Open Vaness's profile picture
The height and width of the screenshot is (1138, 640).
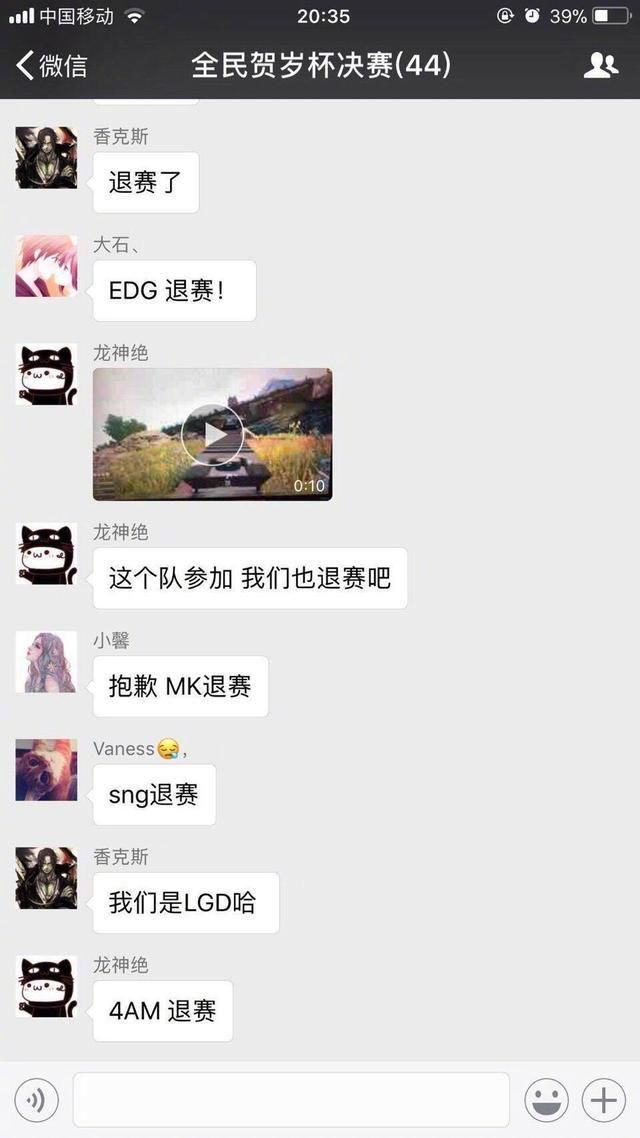tap(46, 770)
